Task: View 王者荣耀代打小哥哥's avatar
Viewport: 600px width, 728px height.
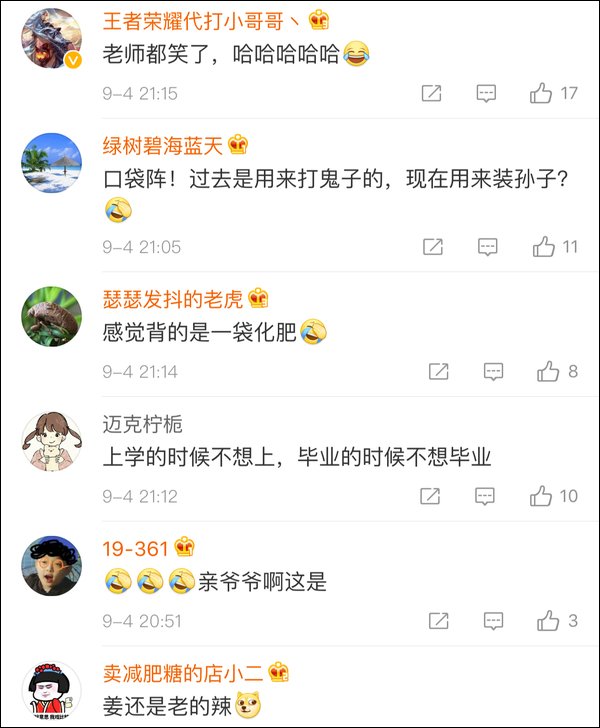Action: [52, 38]
